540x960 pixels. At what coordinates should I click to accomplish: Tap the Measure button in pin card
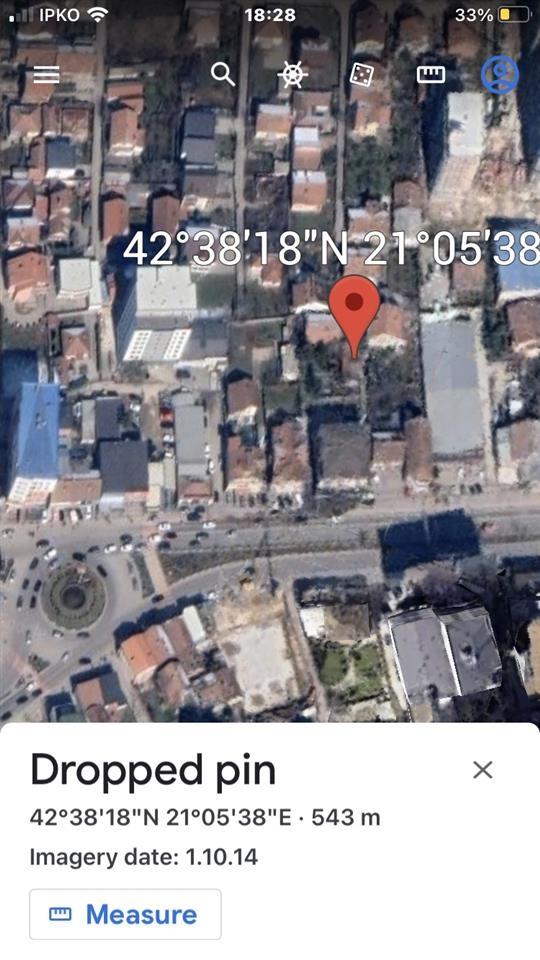click(126, 914)
